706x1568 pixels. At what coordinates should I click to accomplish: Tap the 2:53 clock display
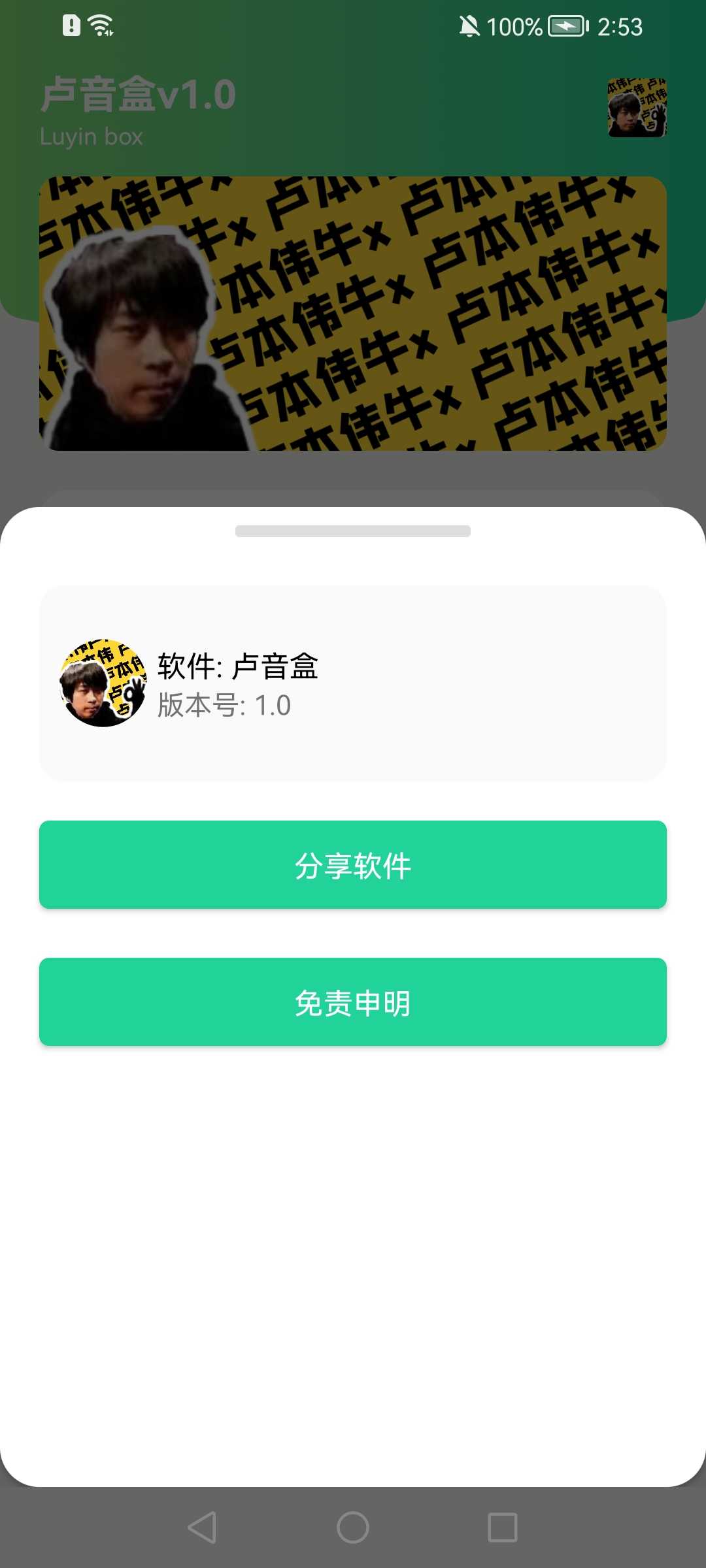619,26
